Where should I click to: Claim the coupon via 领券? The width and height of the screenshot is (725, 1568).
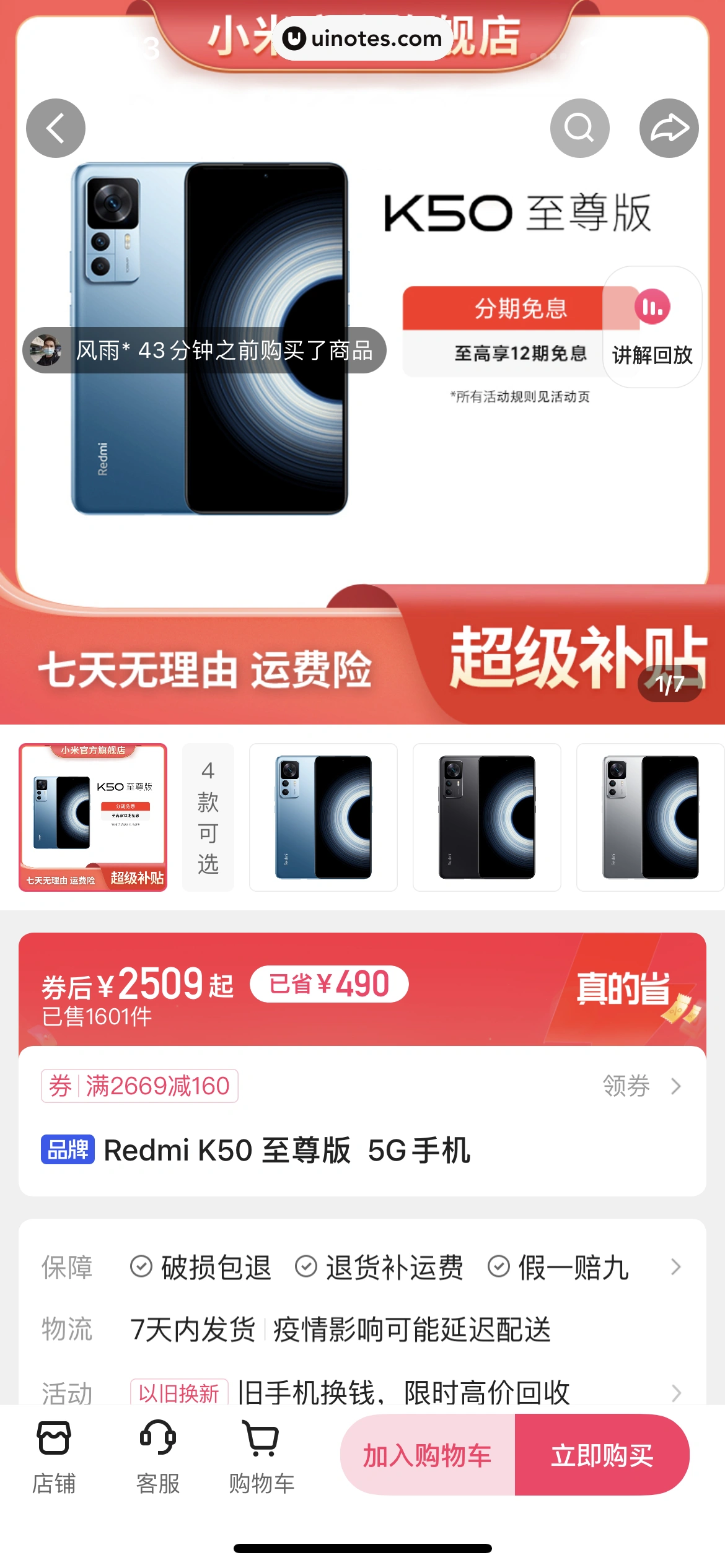coord(641,1086)
